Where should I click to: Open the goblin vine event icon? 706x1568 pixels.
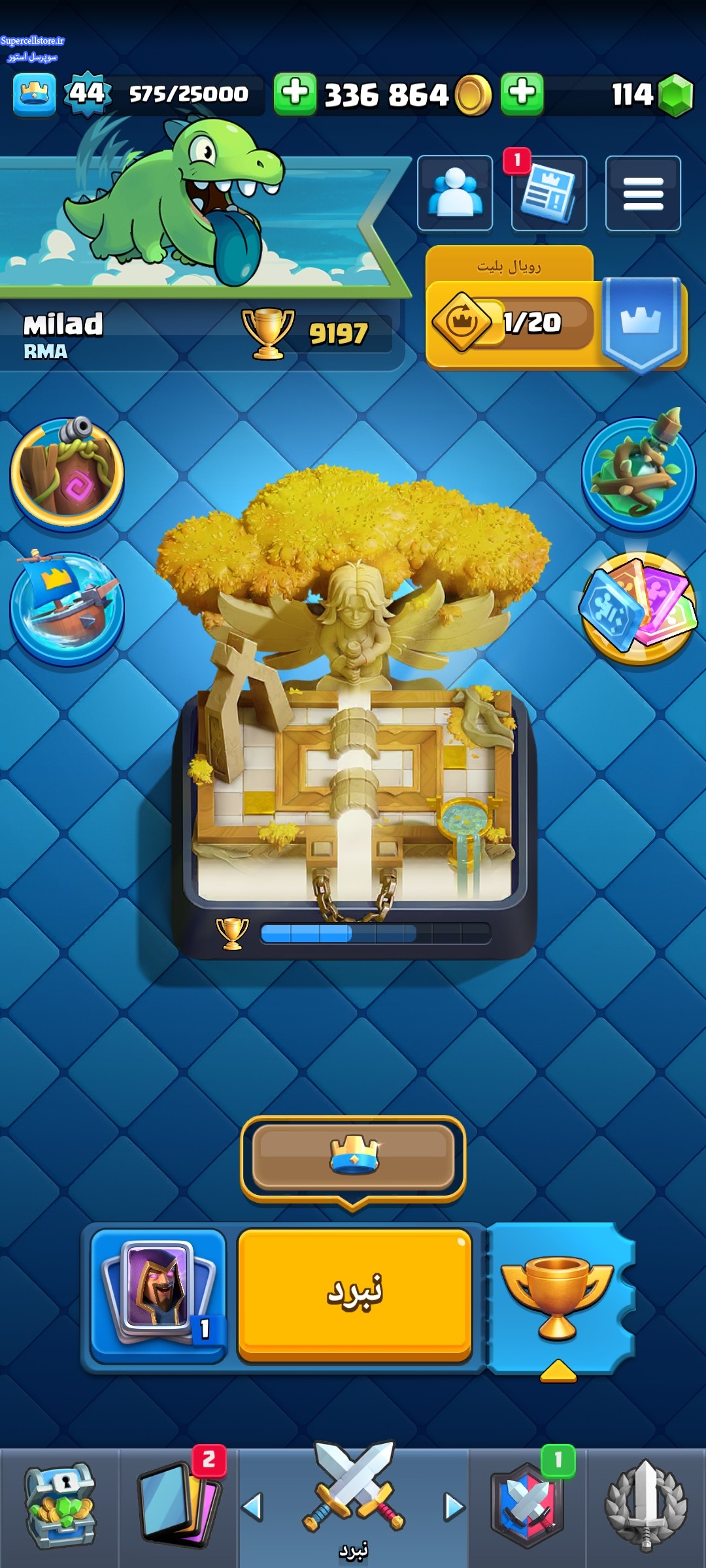click(x=638, y=472)
